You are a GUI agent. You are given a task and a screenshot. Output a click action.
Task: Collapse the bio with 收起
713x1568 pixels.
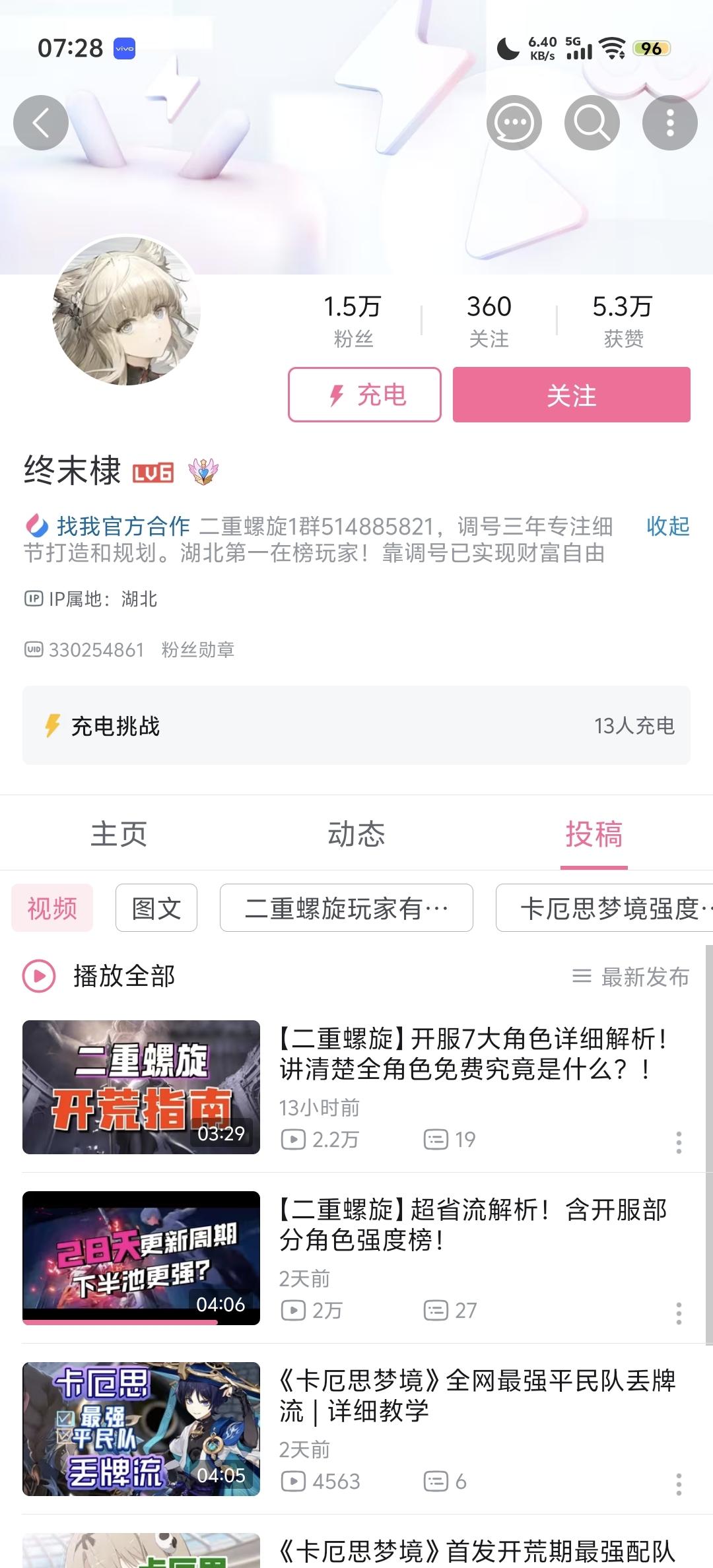(667, 526)
